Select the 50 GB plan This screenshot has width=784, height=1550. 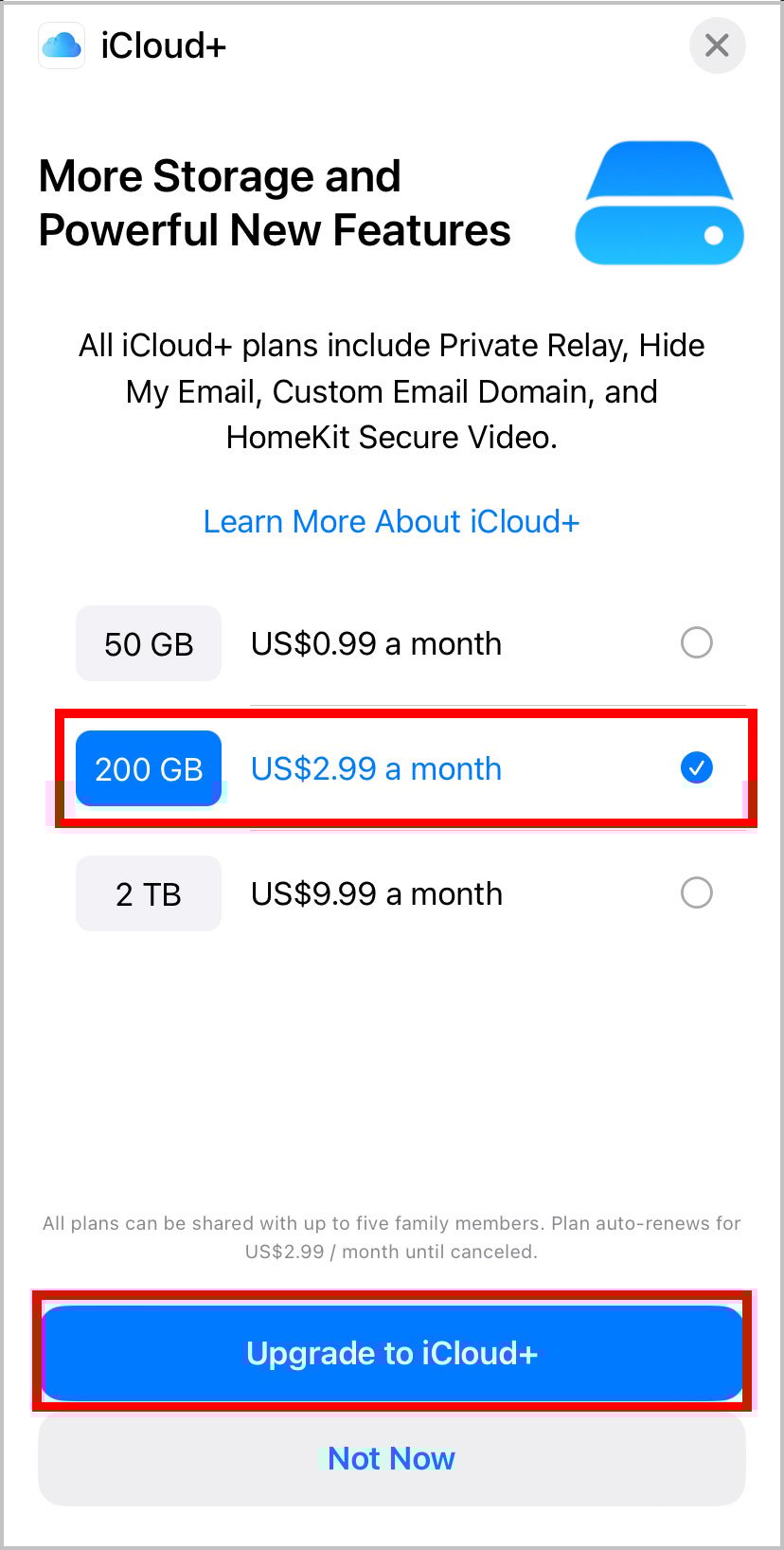[696, 643]
